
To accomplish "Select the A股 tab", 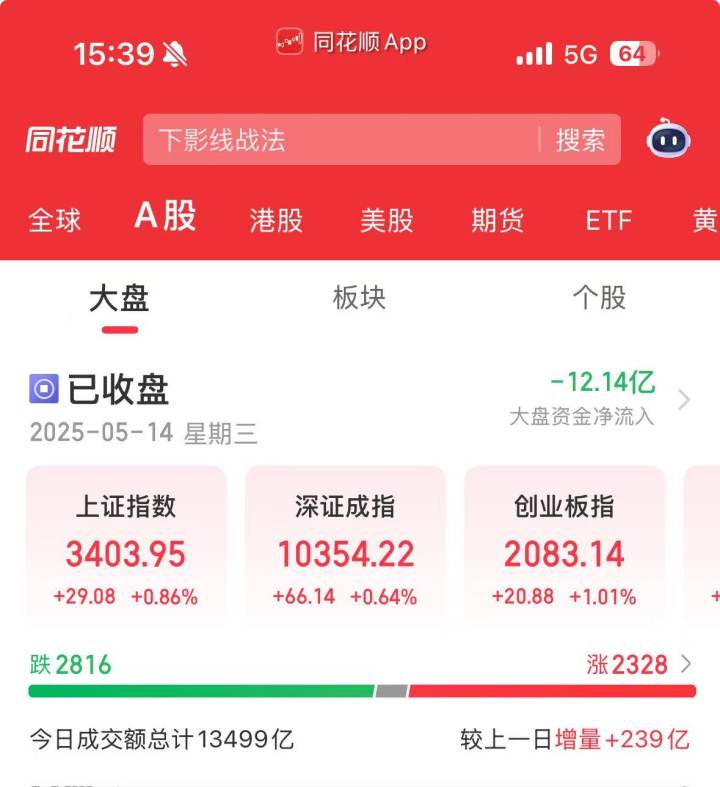I will 166,217.
